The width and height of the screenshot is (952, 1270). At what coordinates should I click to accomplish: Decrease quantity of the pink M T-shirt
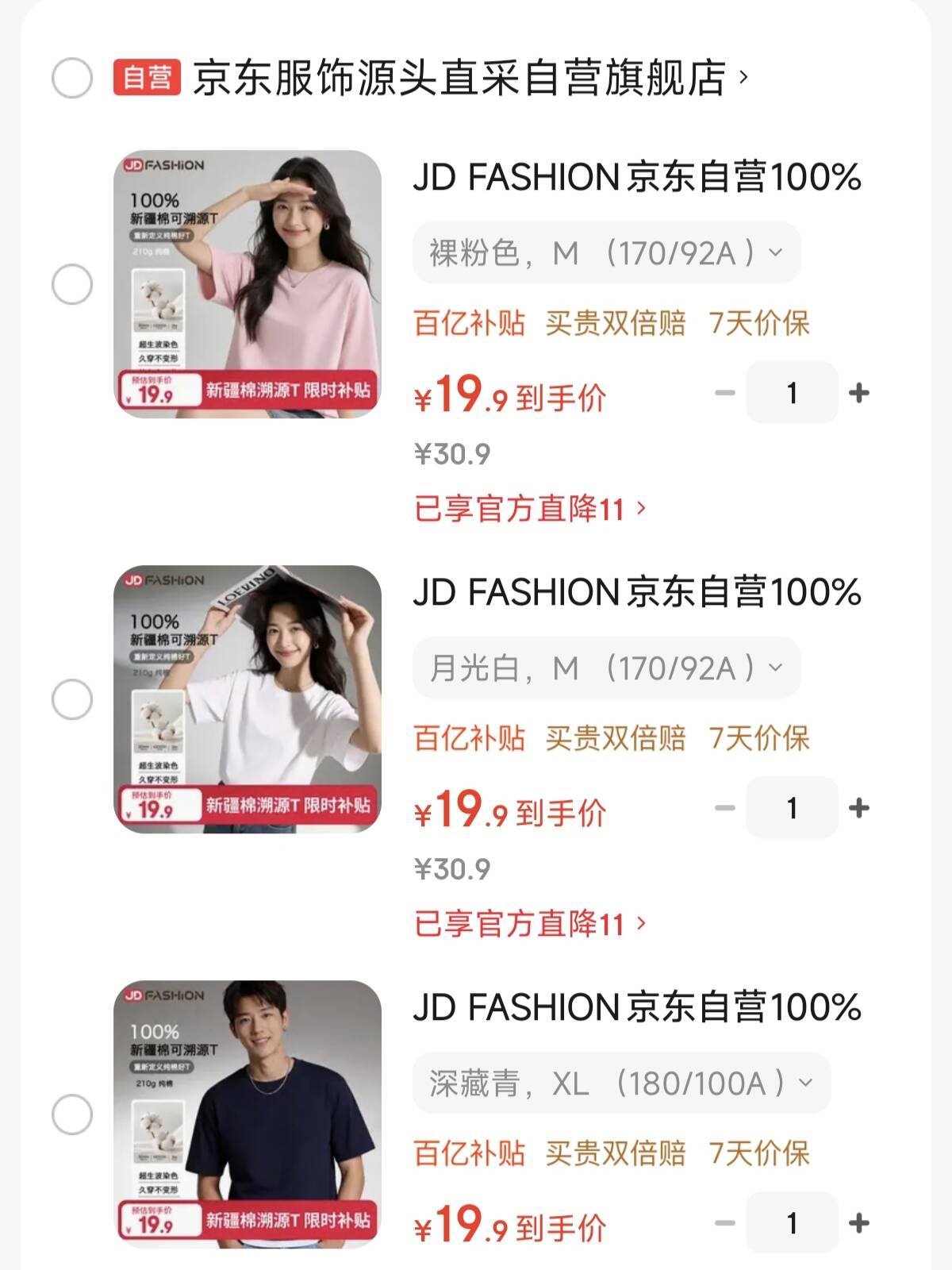(x=724, y=392)
